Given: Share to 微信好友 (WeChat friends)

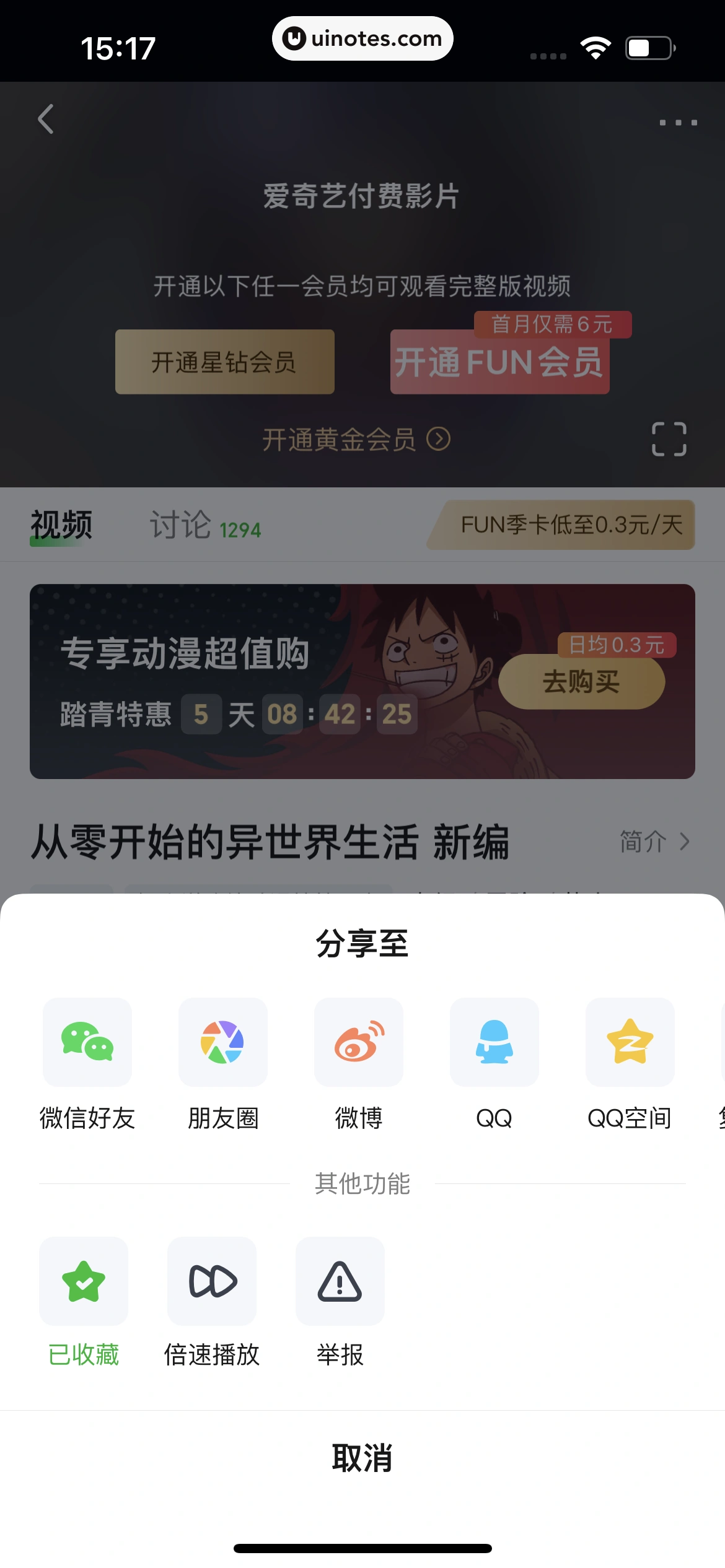Looking at the screenshot, I should (87, 1042).
